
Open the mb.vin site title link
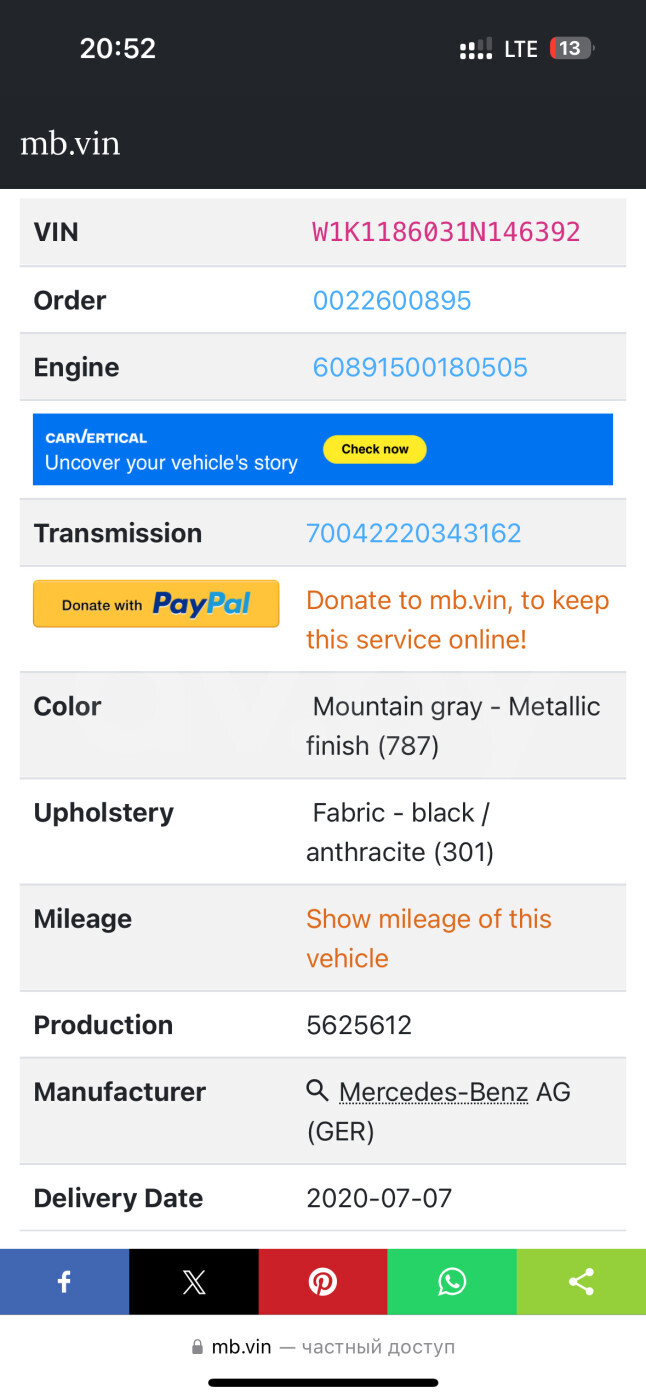[x=70, y=144]
